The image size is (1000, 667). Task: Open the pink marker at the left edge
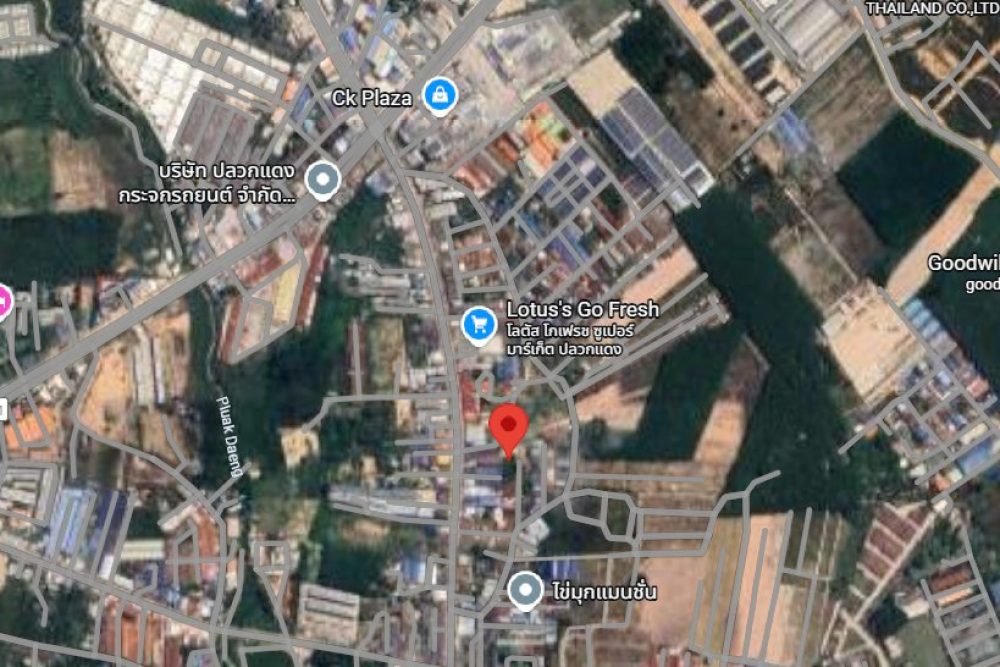point(3,300)
